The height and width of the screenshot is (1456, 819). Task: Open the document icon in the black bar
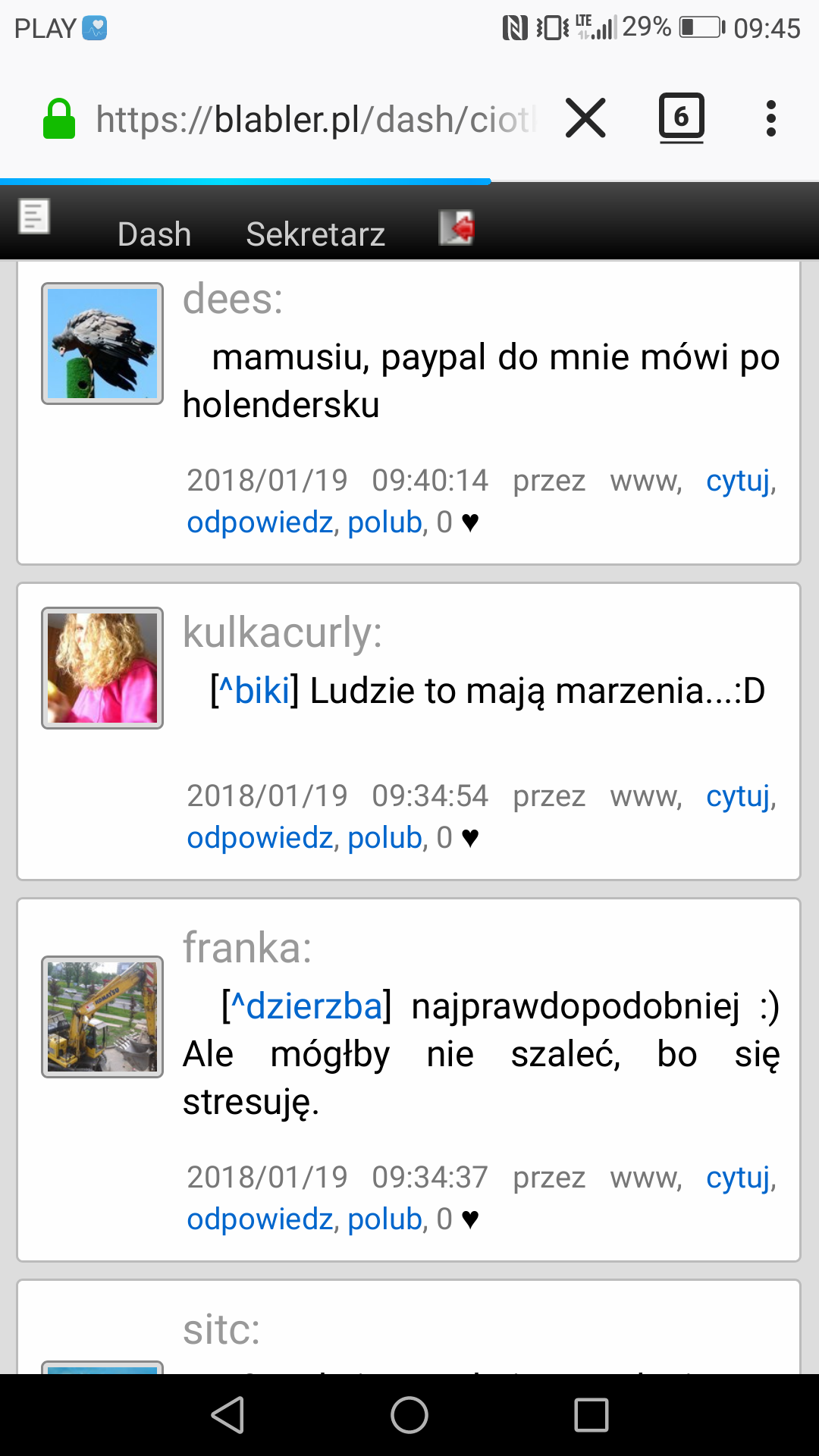[x=34, y=217]
